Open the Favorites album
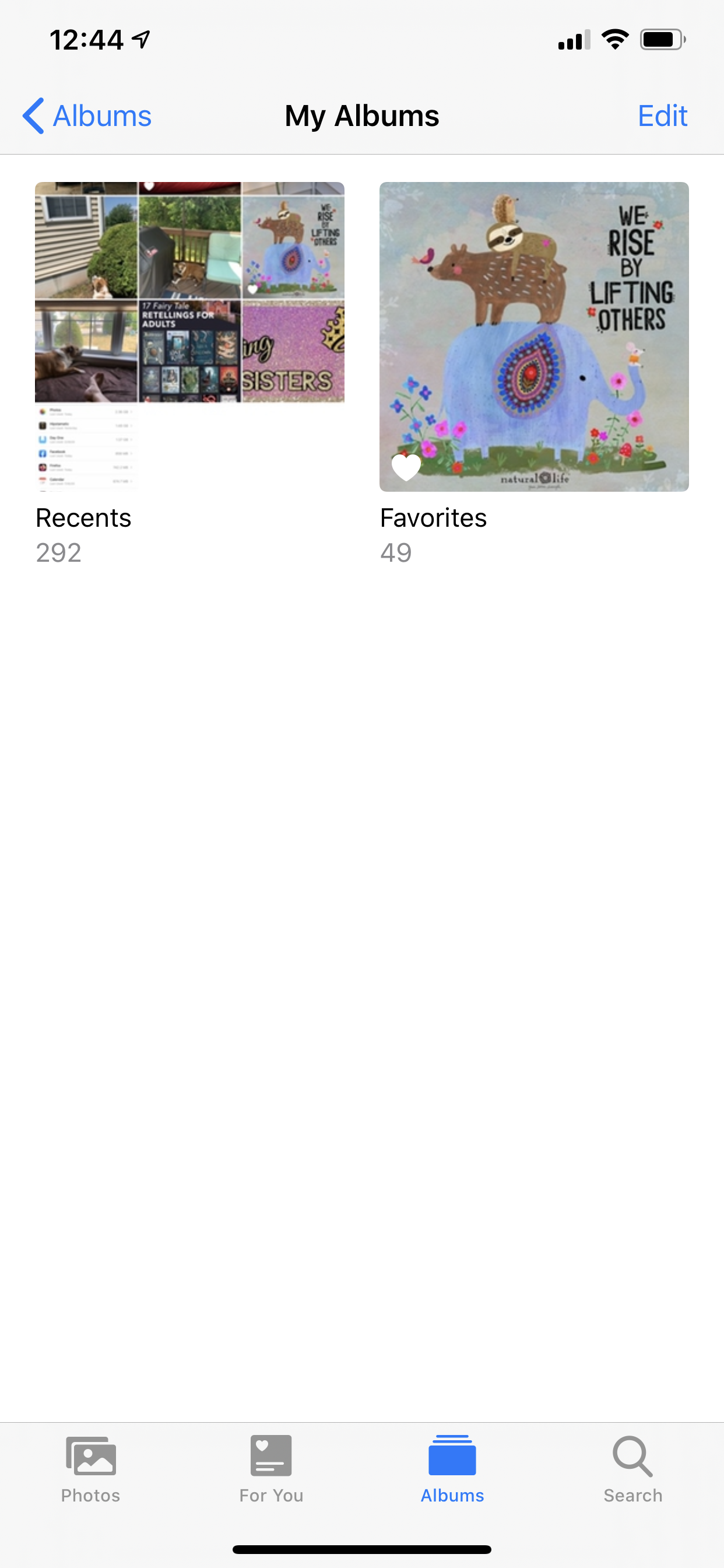The height and width of the screenshot is (1568, 724). tap(533, 337)
